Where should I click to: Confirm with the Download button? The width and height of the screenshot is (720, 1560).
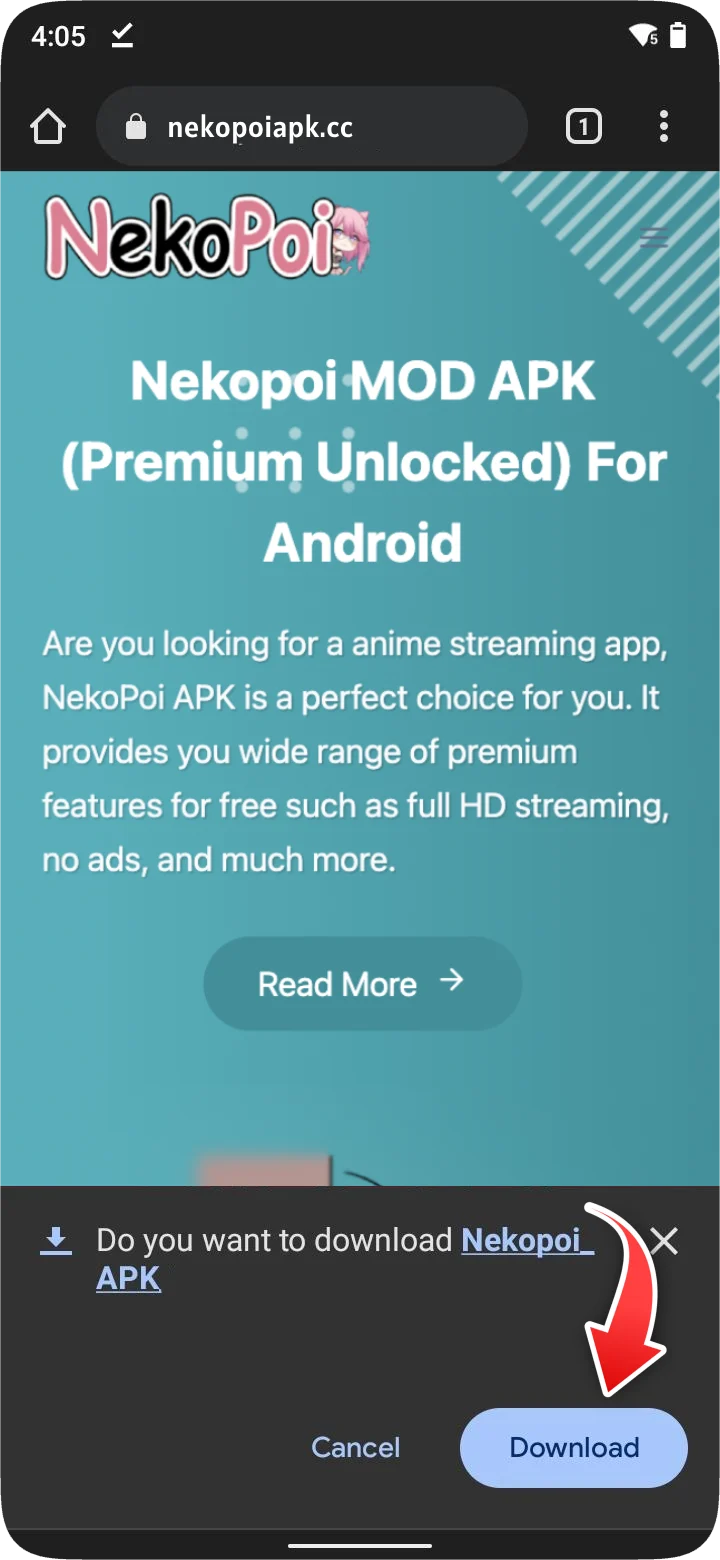pos(573,1447)
